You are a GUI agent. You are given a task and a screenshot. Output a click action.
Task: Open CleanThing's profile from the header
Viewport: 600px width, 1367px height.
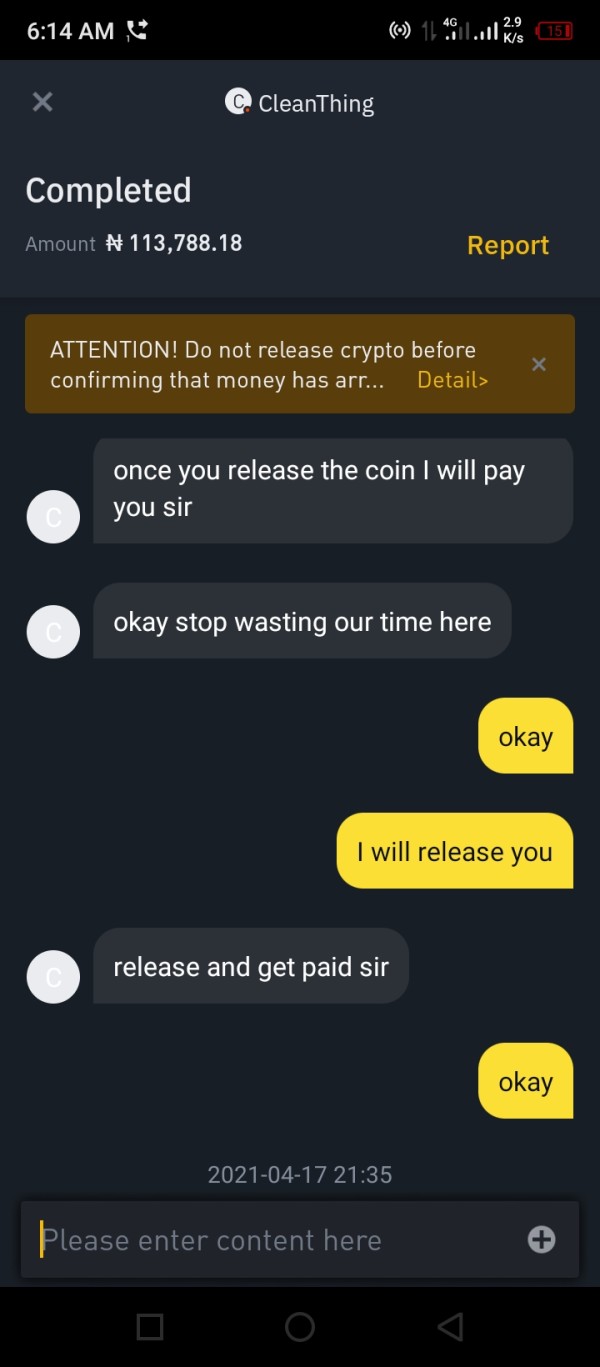point(300,103)
